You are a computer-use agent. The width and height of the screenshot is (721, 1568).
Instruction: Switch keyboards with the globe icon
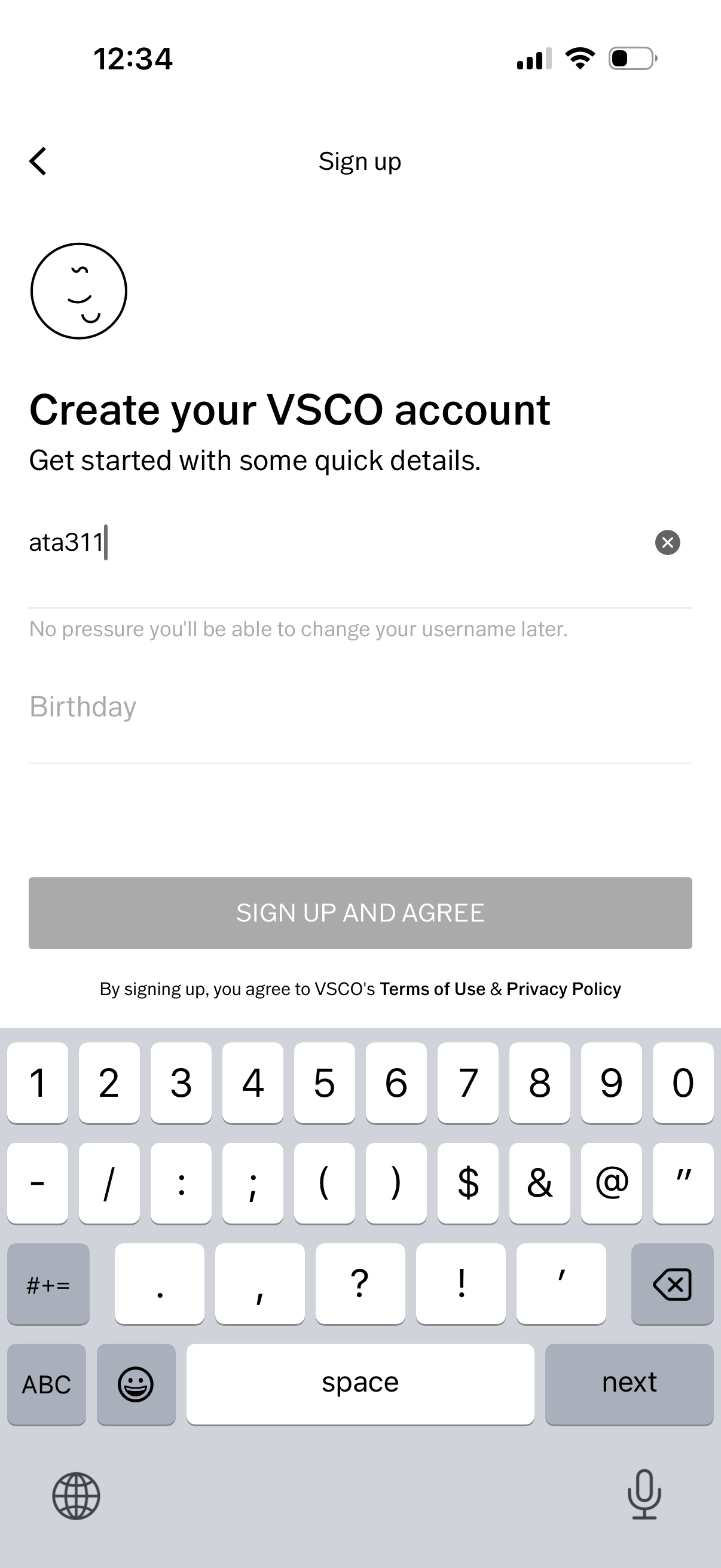(x=75, y=1497)
